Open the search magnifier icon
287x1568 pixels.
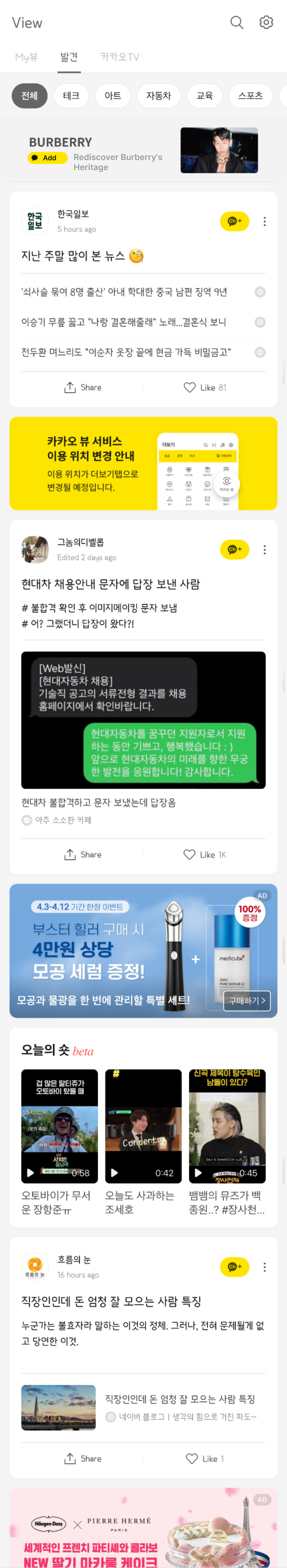pos(236,23)
